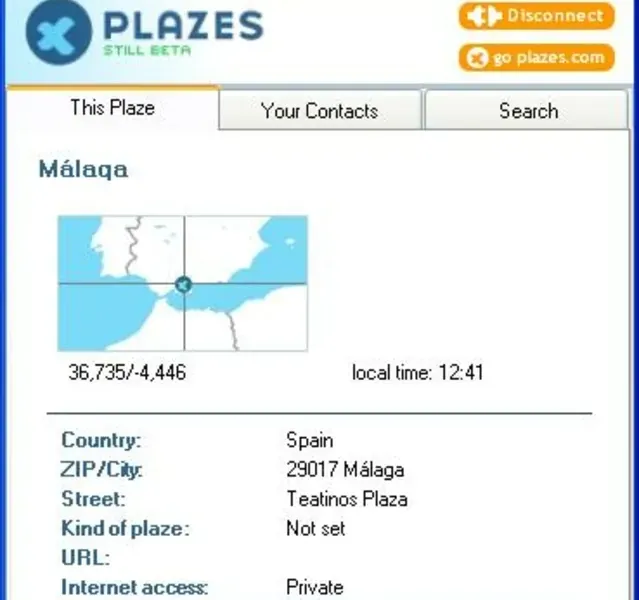
Task: Switch to the Your Contacts tab
Action: [320, 111]
